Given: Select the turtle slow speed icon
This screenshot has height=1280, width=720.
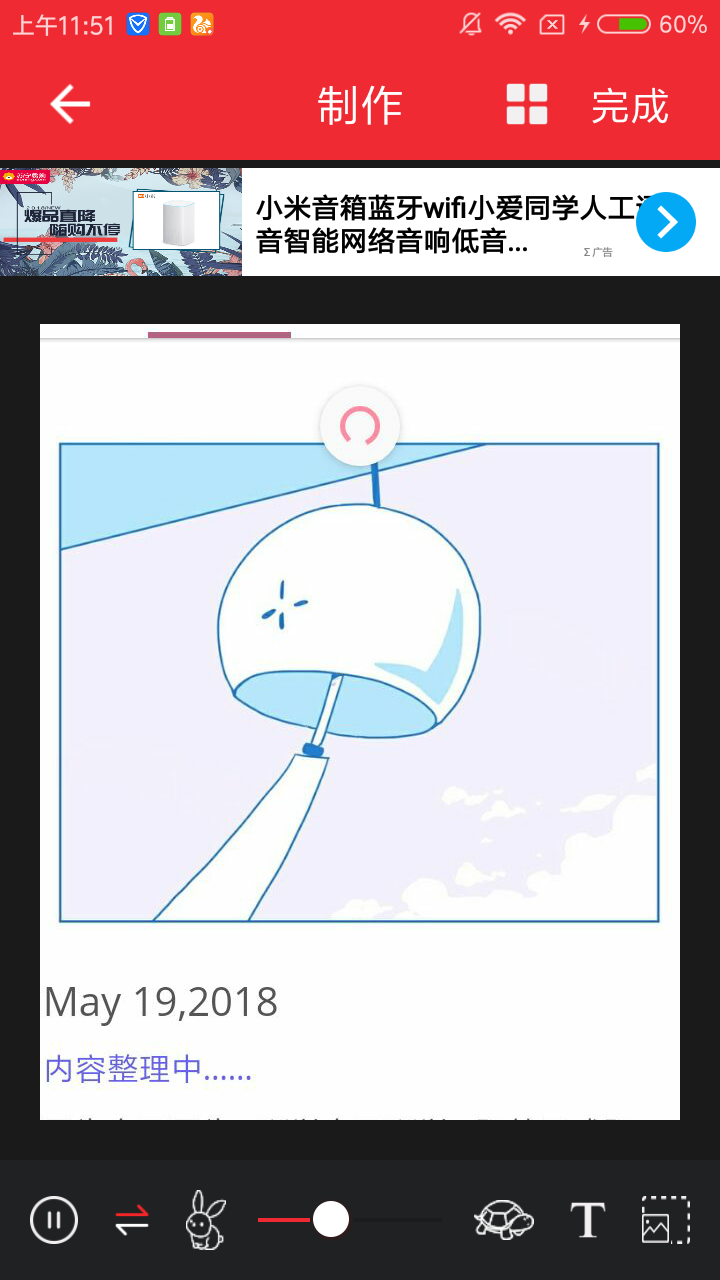Looking at the screenshot, I should pyautogui.click(x=503, y=1220).
